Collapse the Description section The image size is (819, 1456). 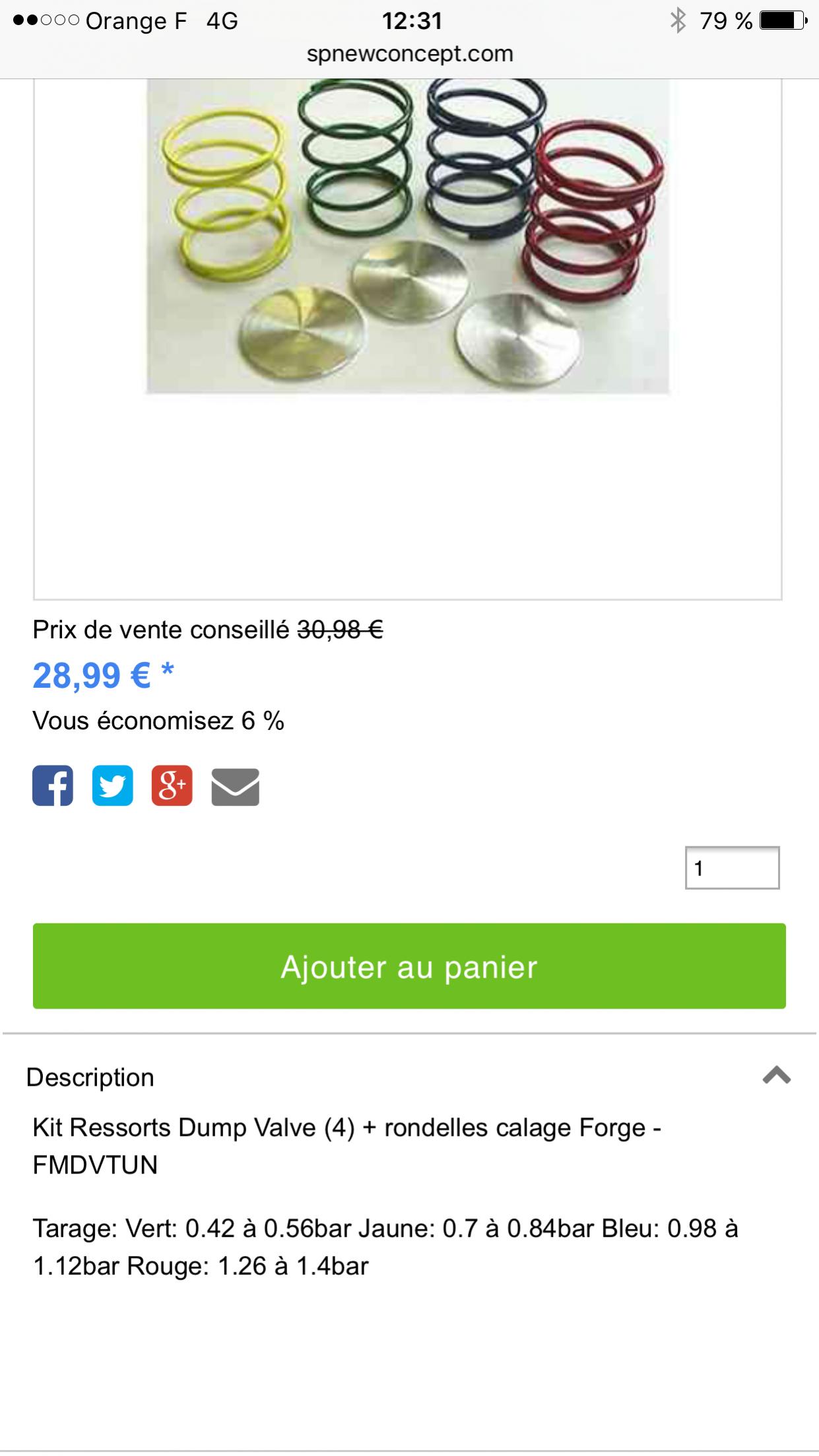[777, 1076]
